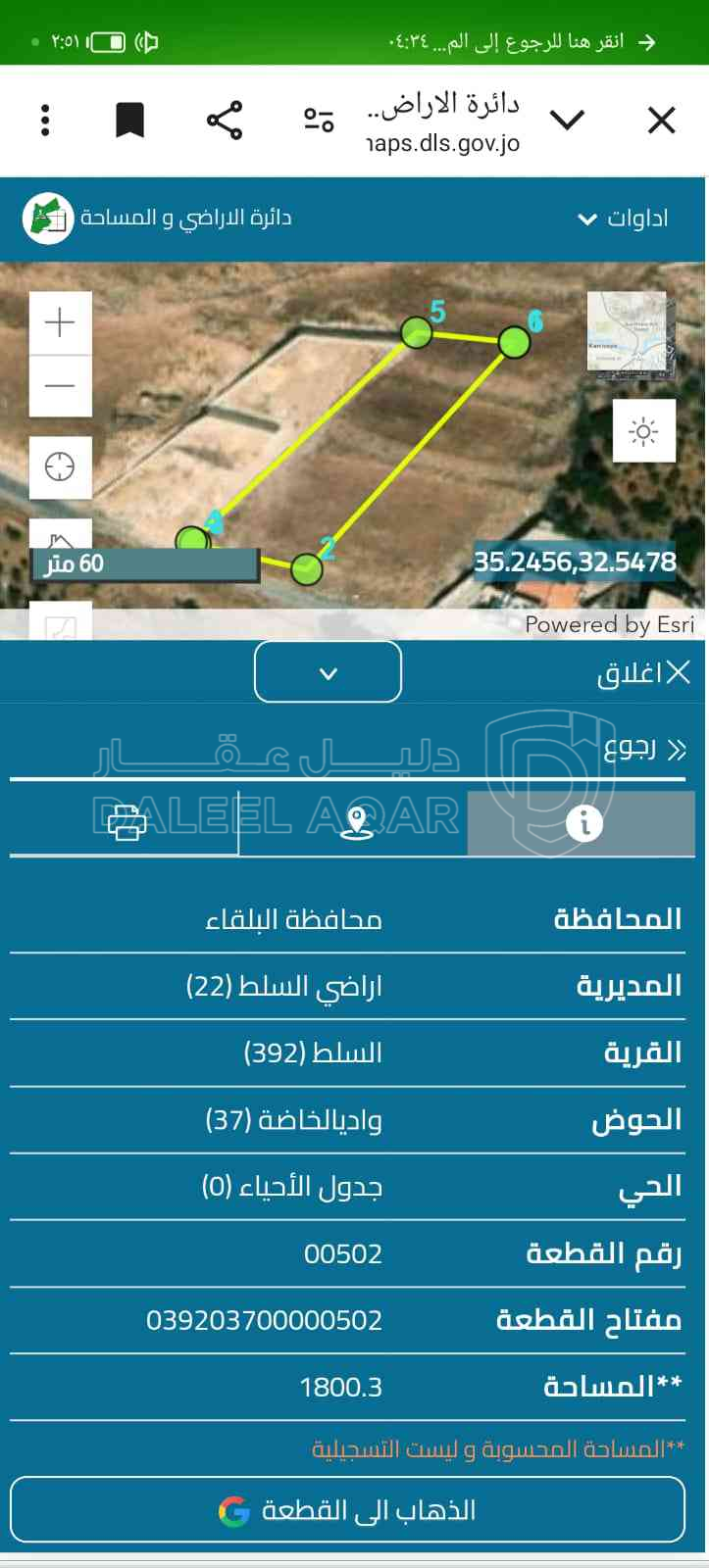Share this page
The image size is (709, 1568).
click(225, 121)
